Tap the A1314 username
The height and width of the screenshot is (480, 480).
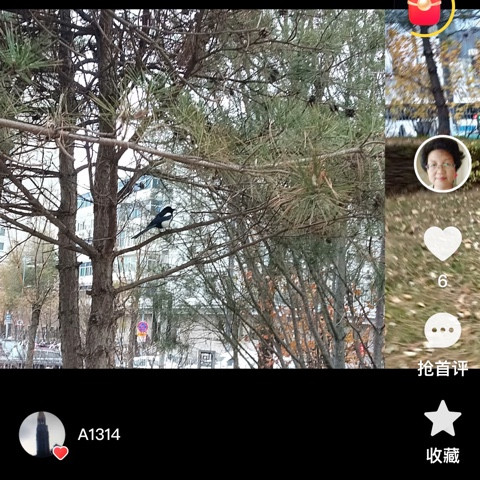point(99,434)
